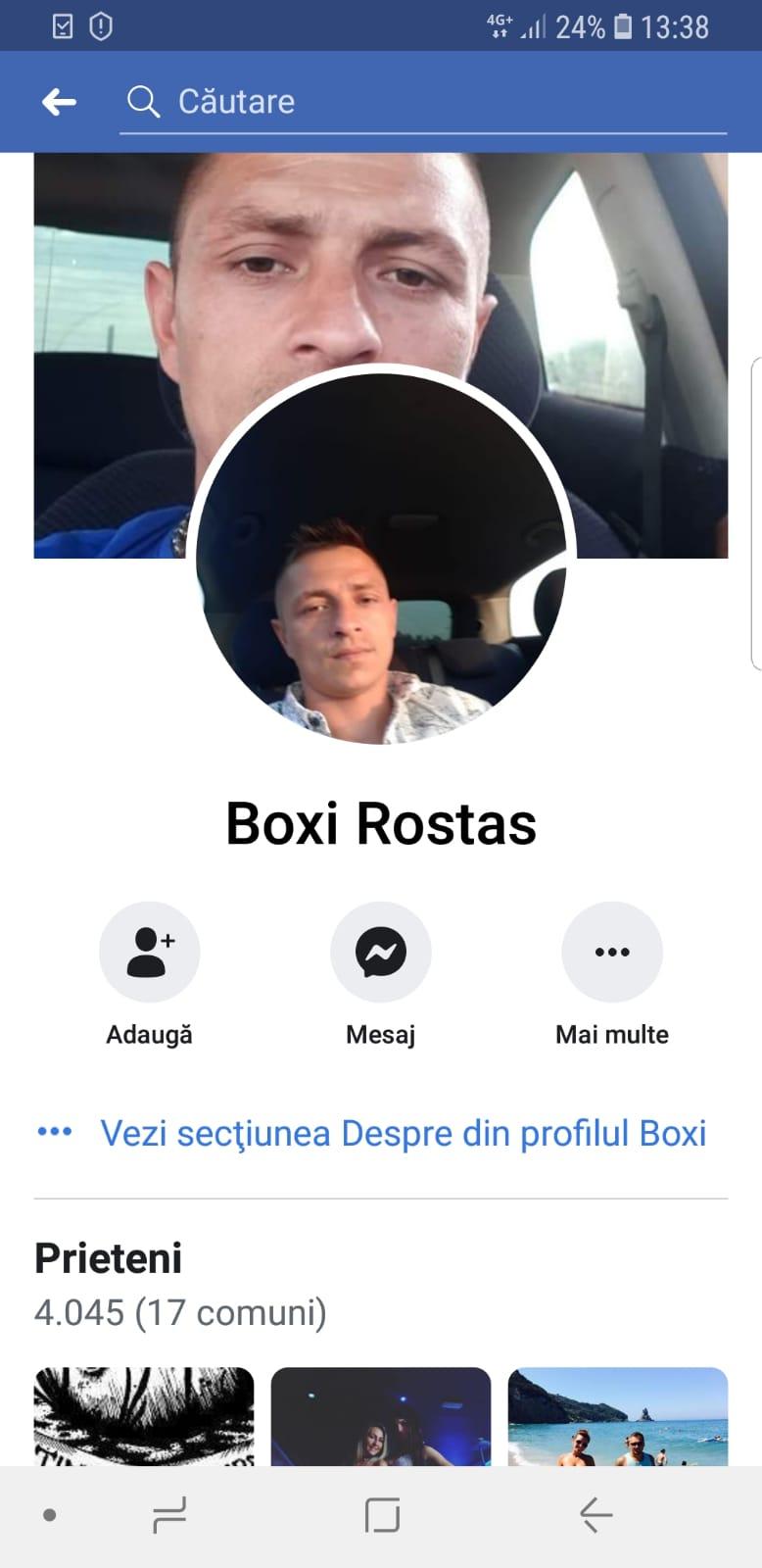Add Boxi Rostas as a friend
This screenshot has height=1568, width=762.
tap(149, 952)
